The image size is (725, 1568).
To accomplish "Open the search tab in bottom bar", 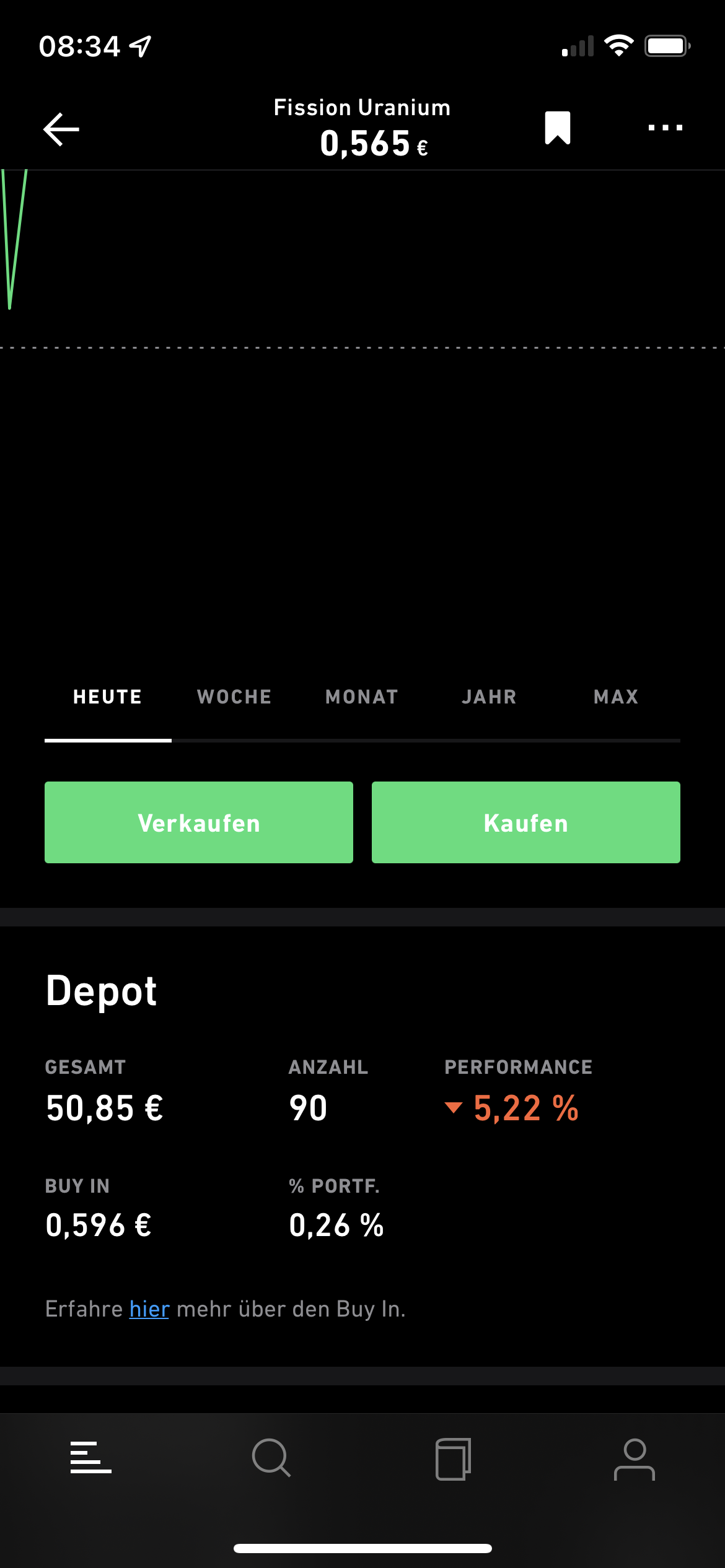I will click(x=271, y=1458).
